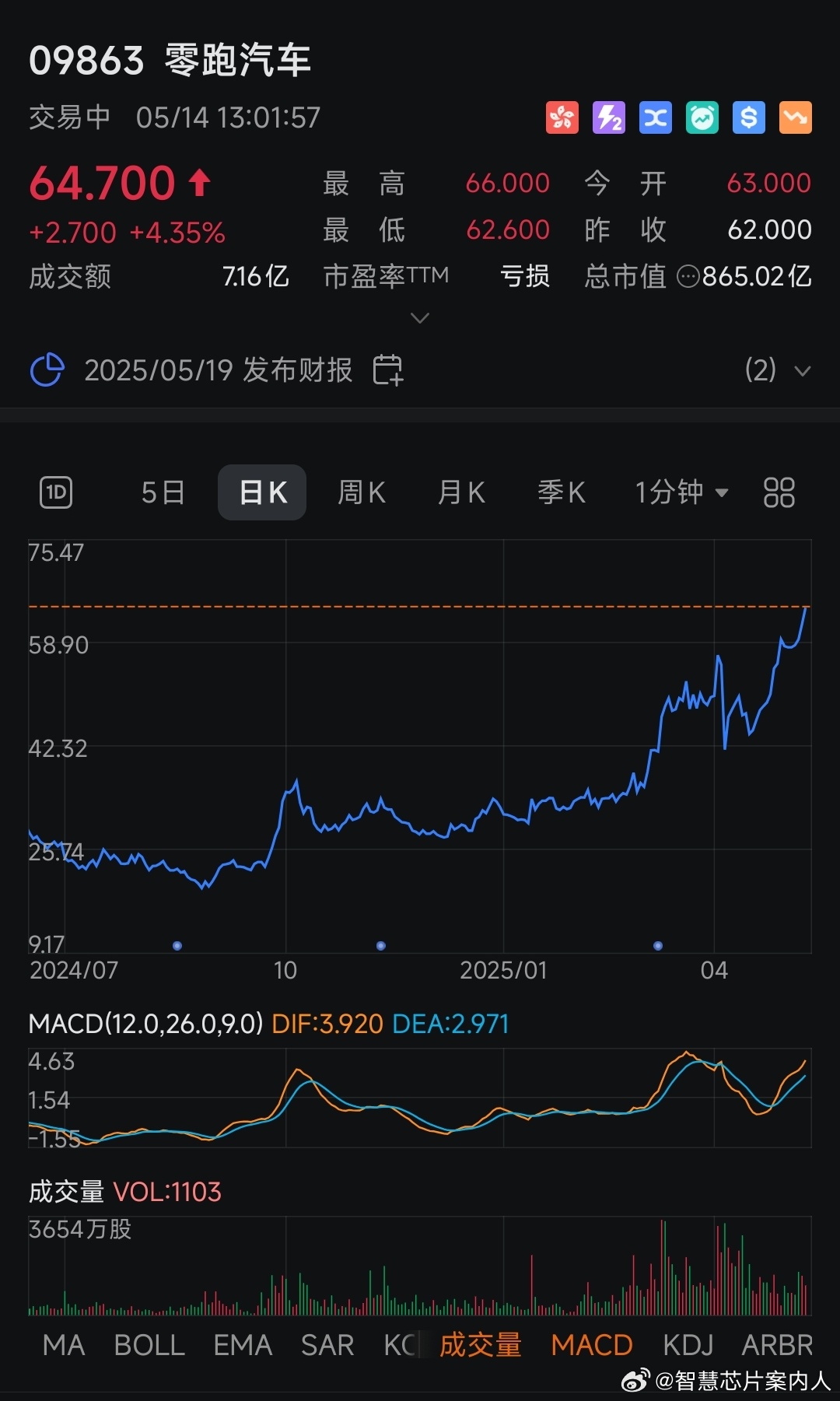Select the 月K monthly chart tab
840x1401 pixels.
(x=461, y=492)
